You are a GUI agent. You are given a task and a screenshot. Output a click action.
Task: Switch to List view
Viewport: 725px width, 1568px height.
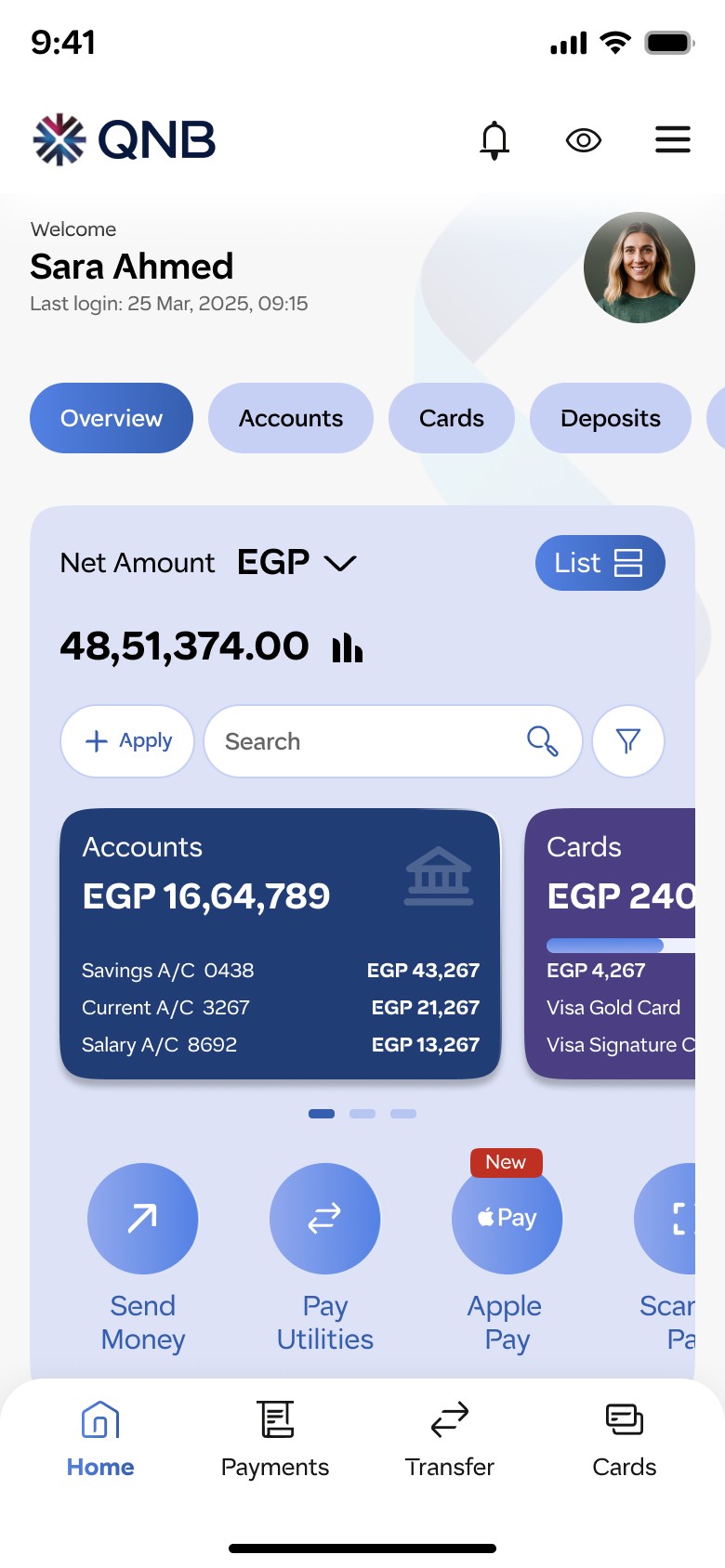tap(600, 563)
